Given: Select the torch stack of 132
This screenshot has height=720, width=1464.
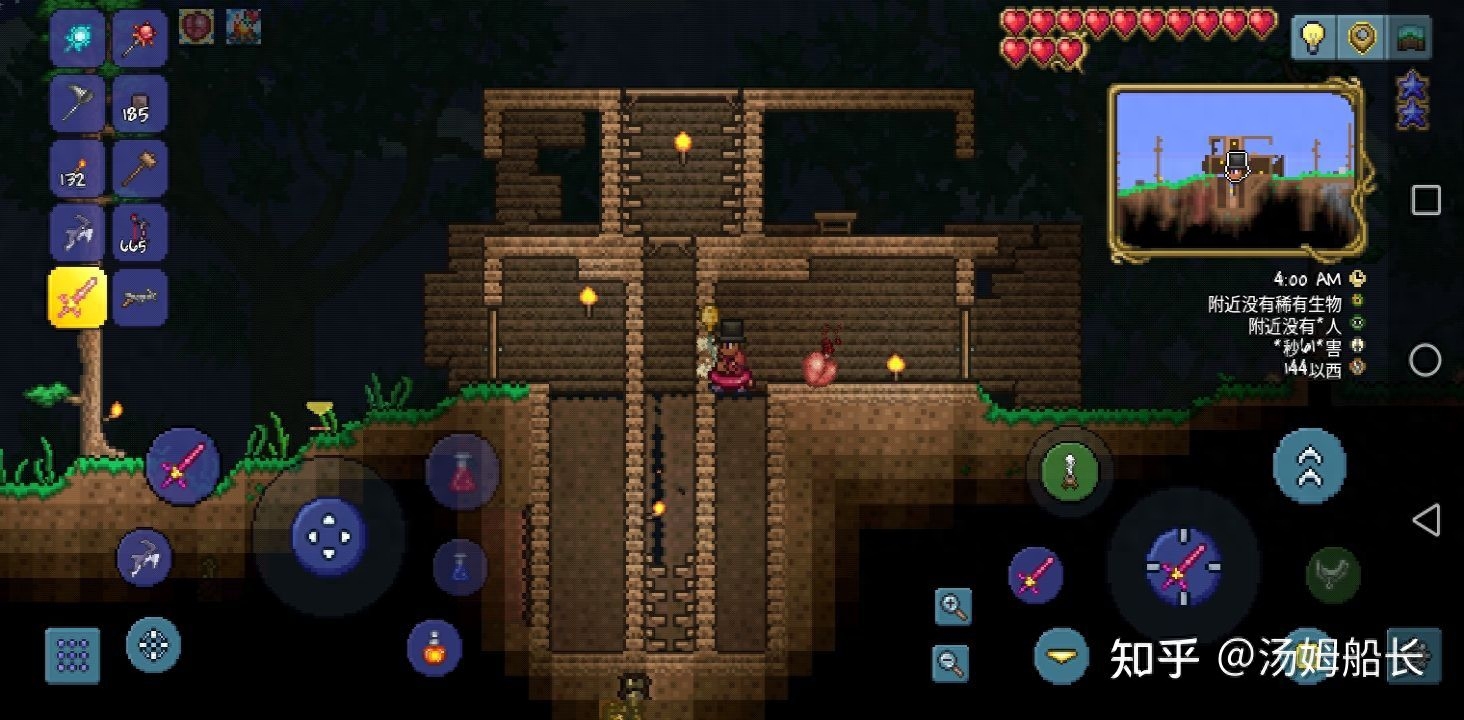Looking at the screenshot, I should tap(78, 168).
